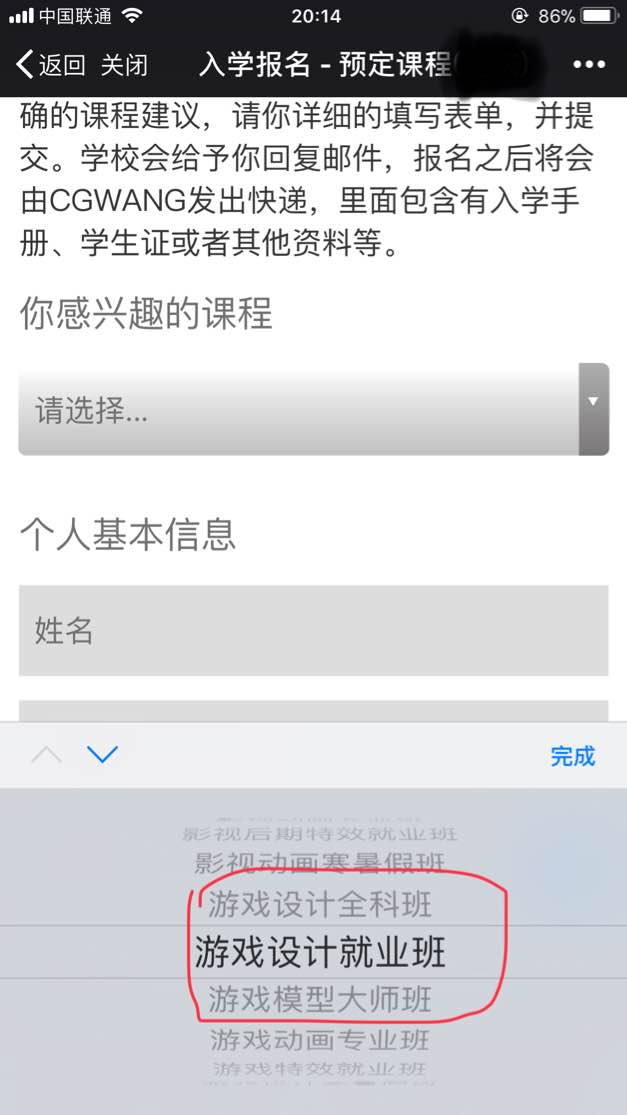Open the three-dot more menu
This screenshot has width=627, height=1115.
(589, 65)
